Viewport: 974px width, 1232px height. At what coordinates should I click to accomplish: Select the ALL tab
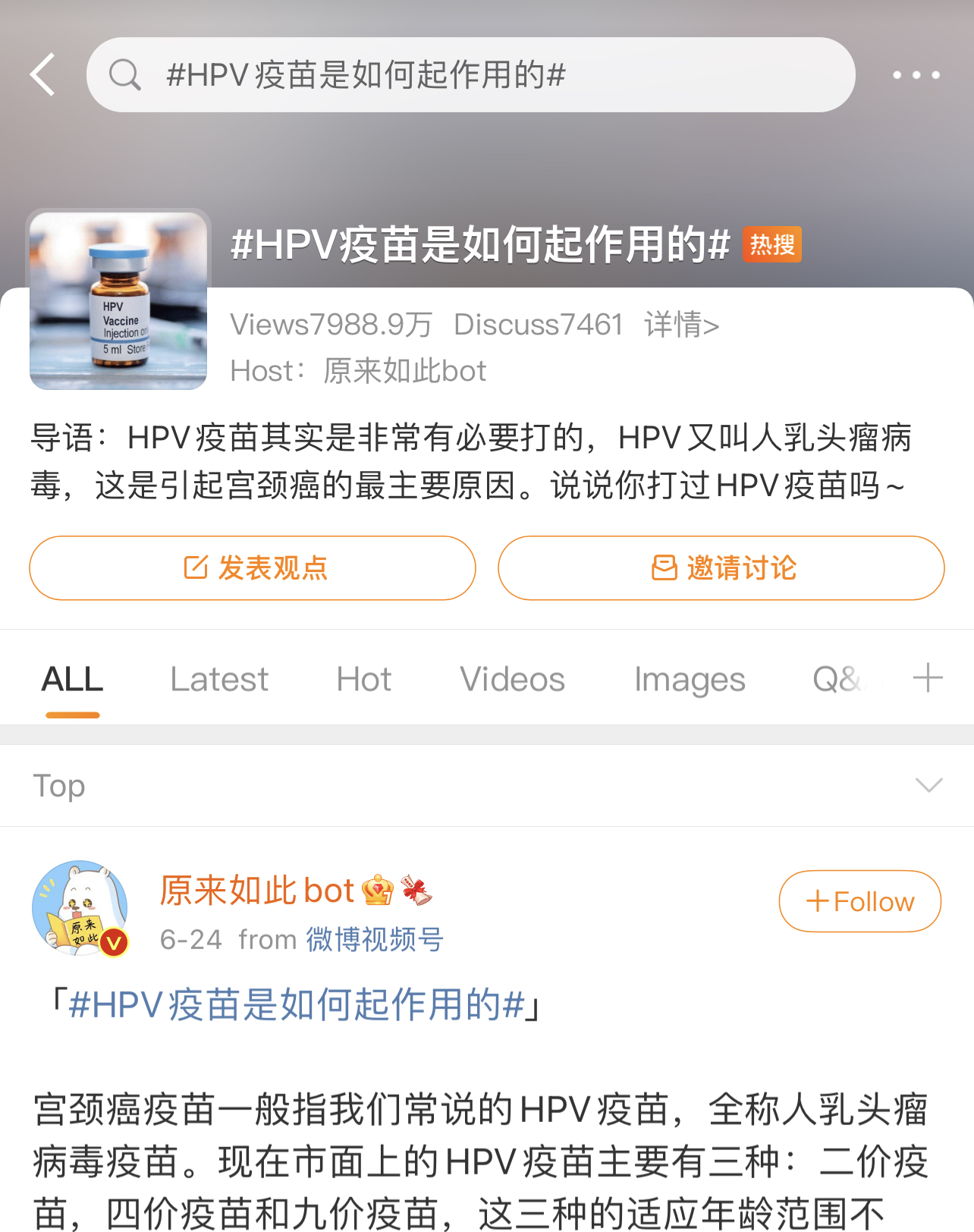(x=72, y=679)
